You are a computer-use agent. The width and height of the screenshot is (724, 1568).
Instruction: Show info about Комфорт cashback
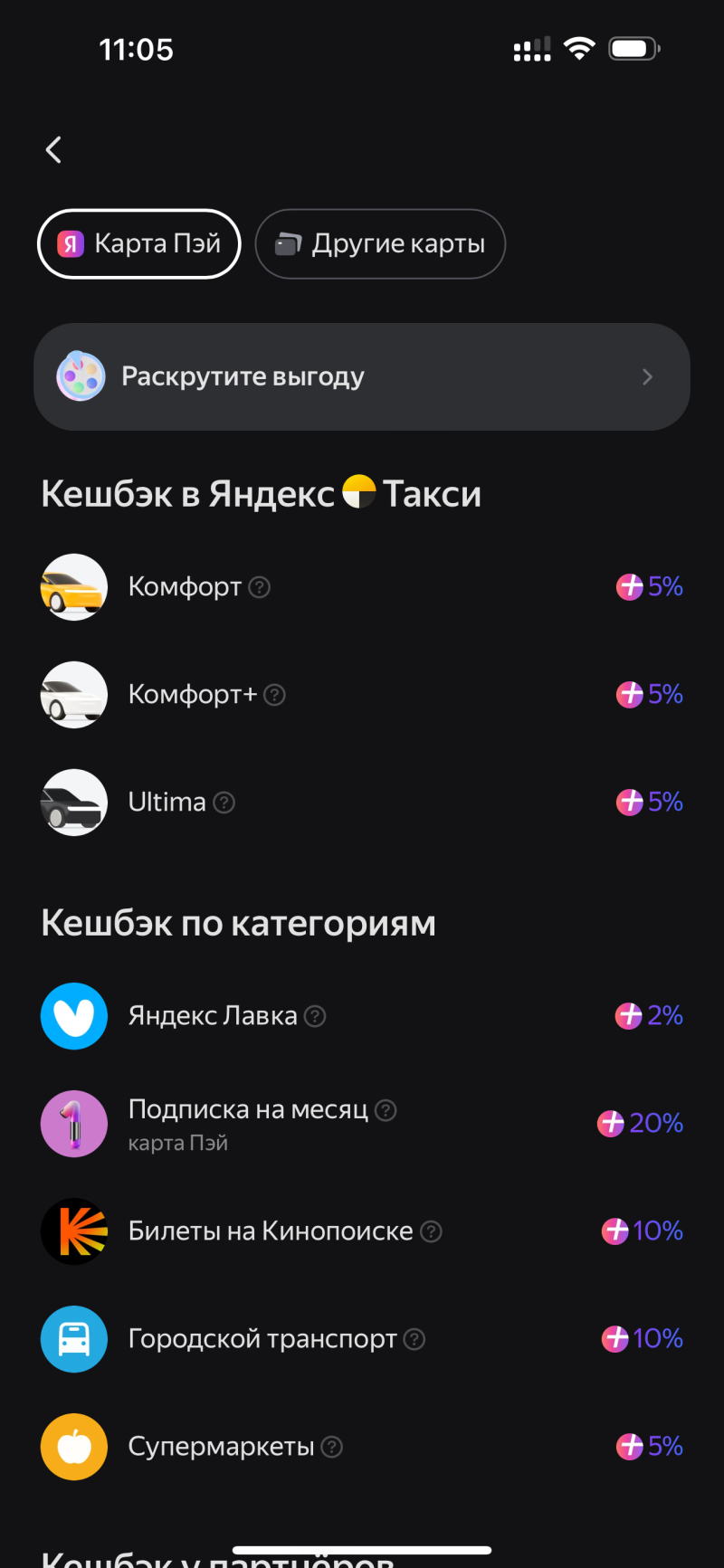tap(260, 587)
